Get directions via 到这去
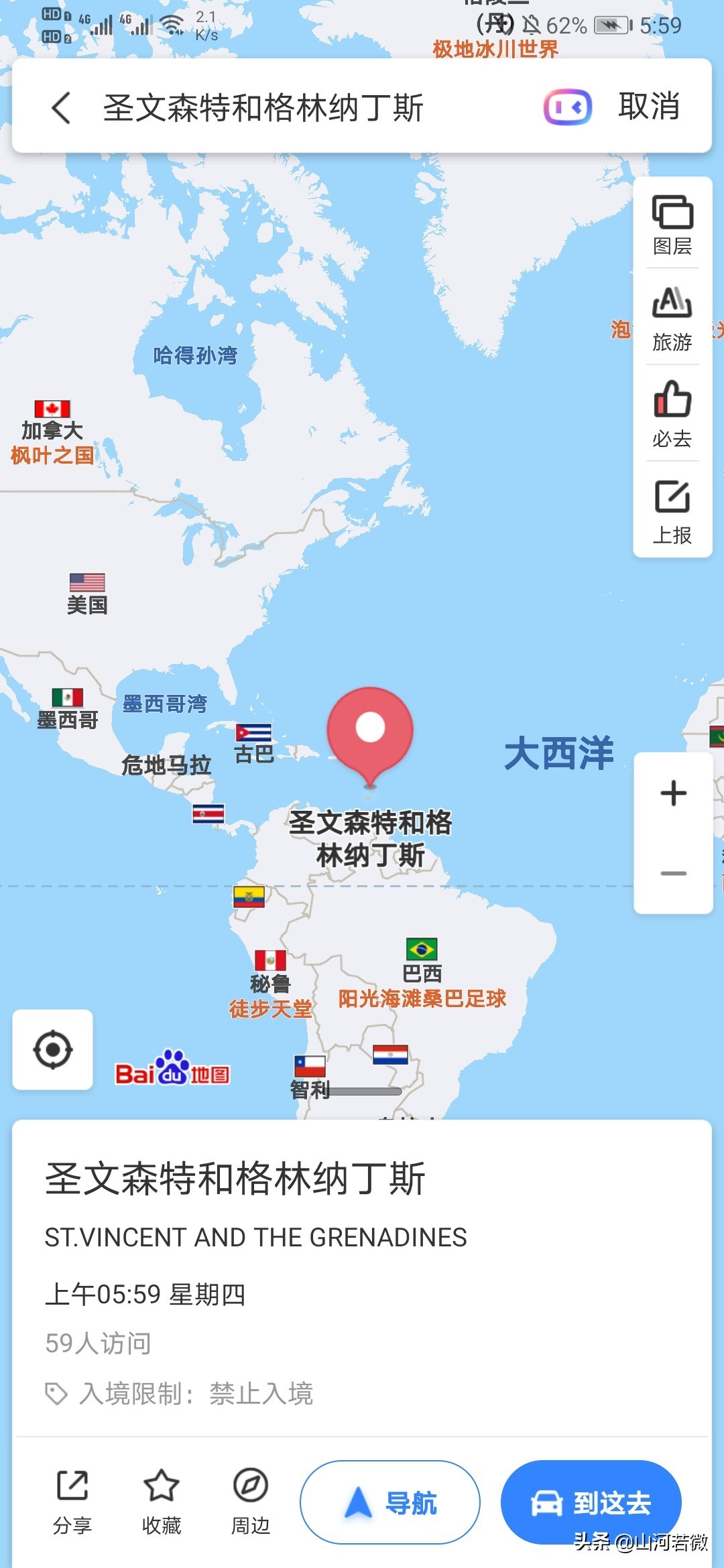The image size is (724, 1568). (591, 1502)
